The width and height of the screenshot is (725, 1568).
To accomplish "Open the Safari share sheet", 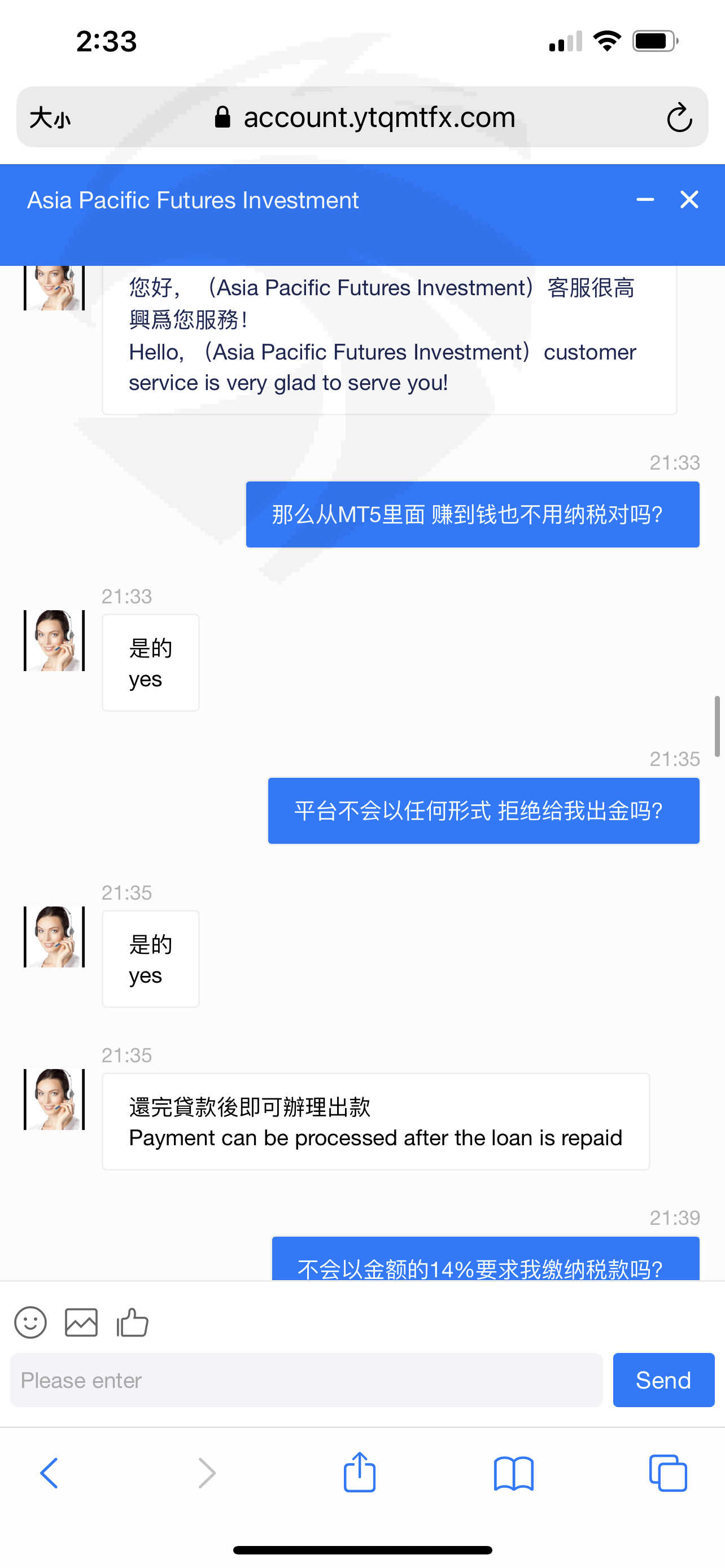I will [359, 1473].
